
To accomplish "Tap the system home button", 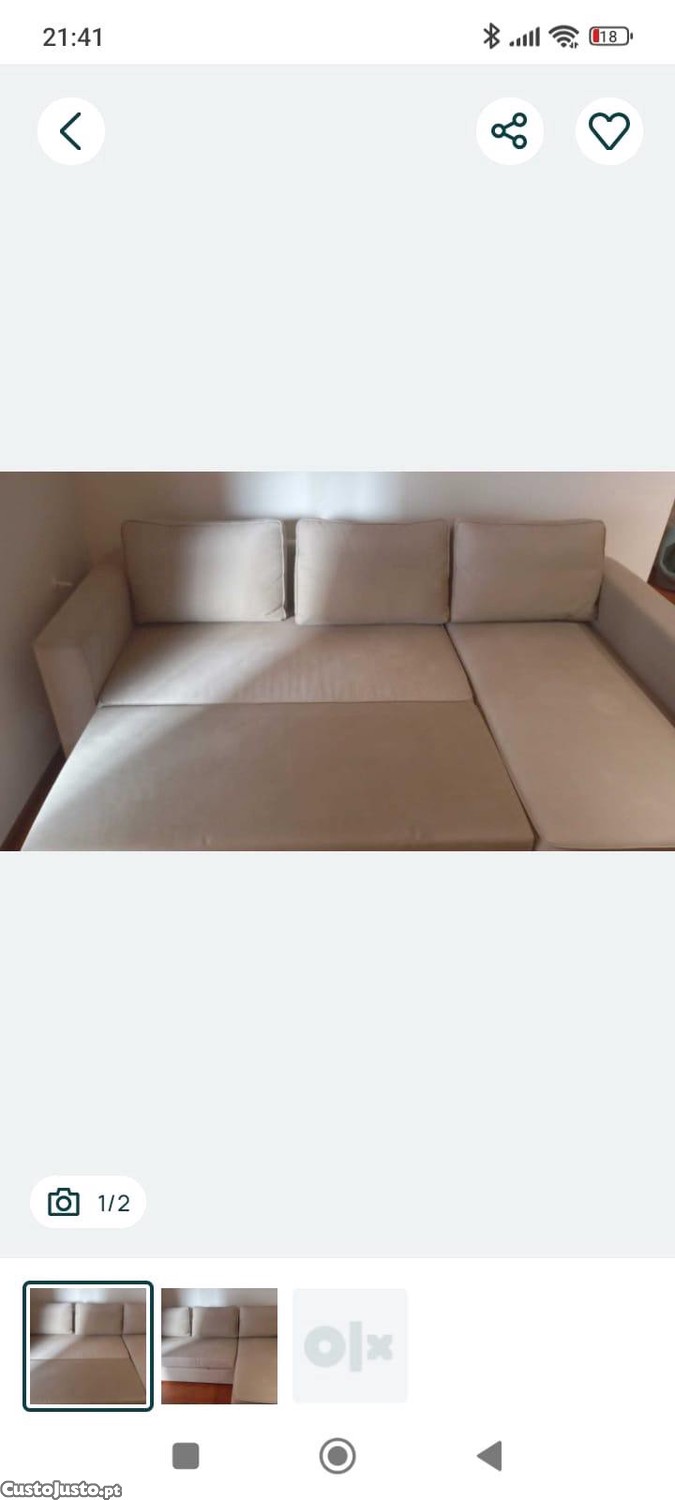I will pos(337,1455).
